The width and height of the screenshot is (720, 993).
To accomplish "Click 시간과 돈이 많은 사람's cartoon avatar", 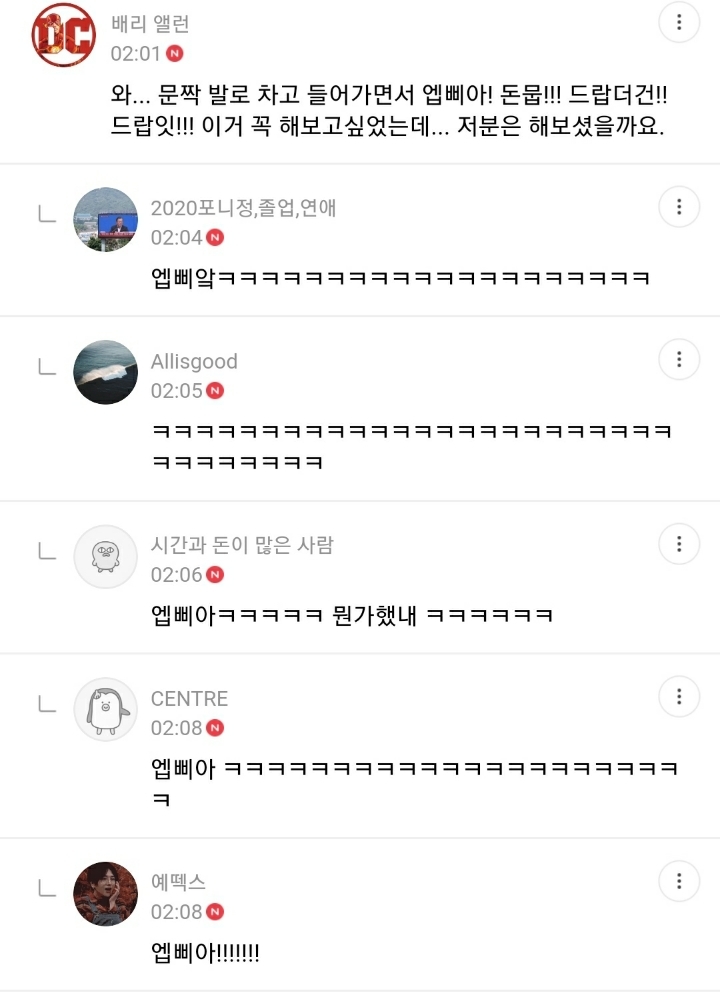I will click(105, 556).
